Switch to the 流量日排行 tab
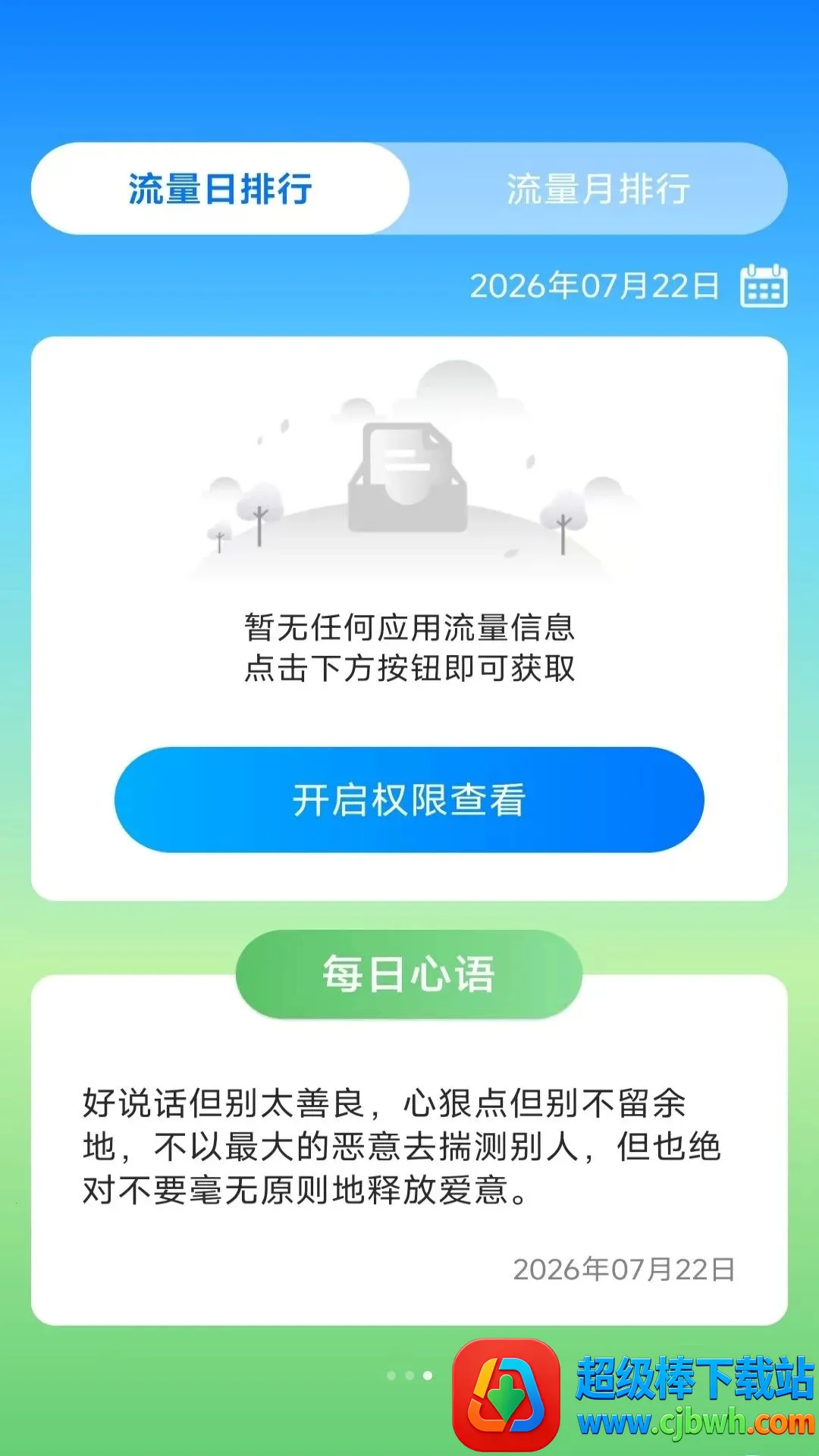 (x=220, y=189)
